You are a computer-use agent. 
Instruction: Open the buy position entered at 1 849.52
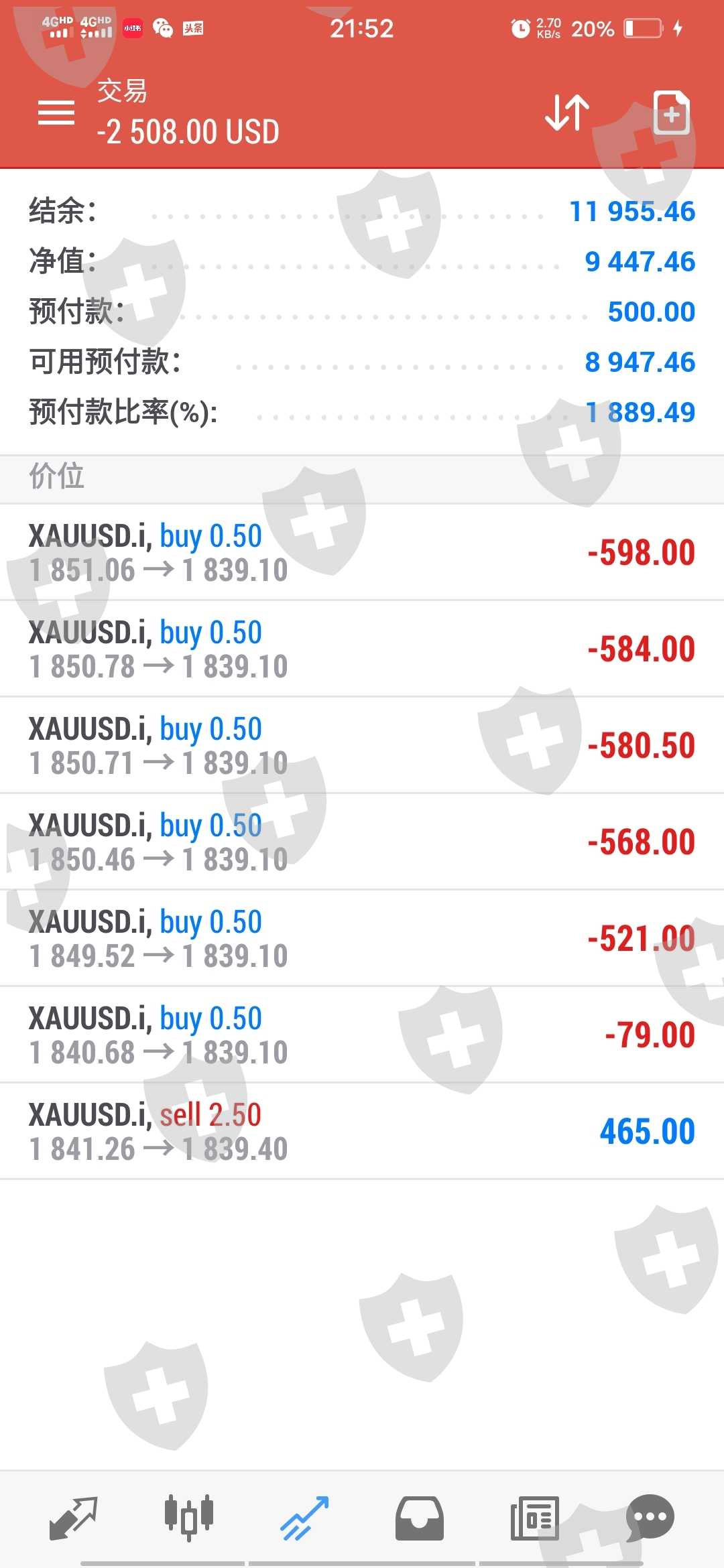tap(362, 938)
